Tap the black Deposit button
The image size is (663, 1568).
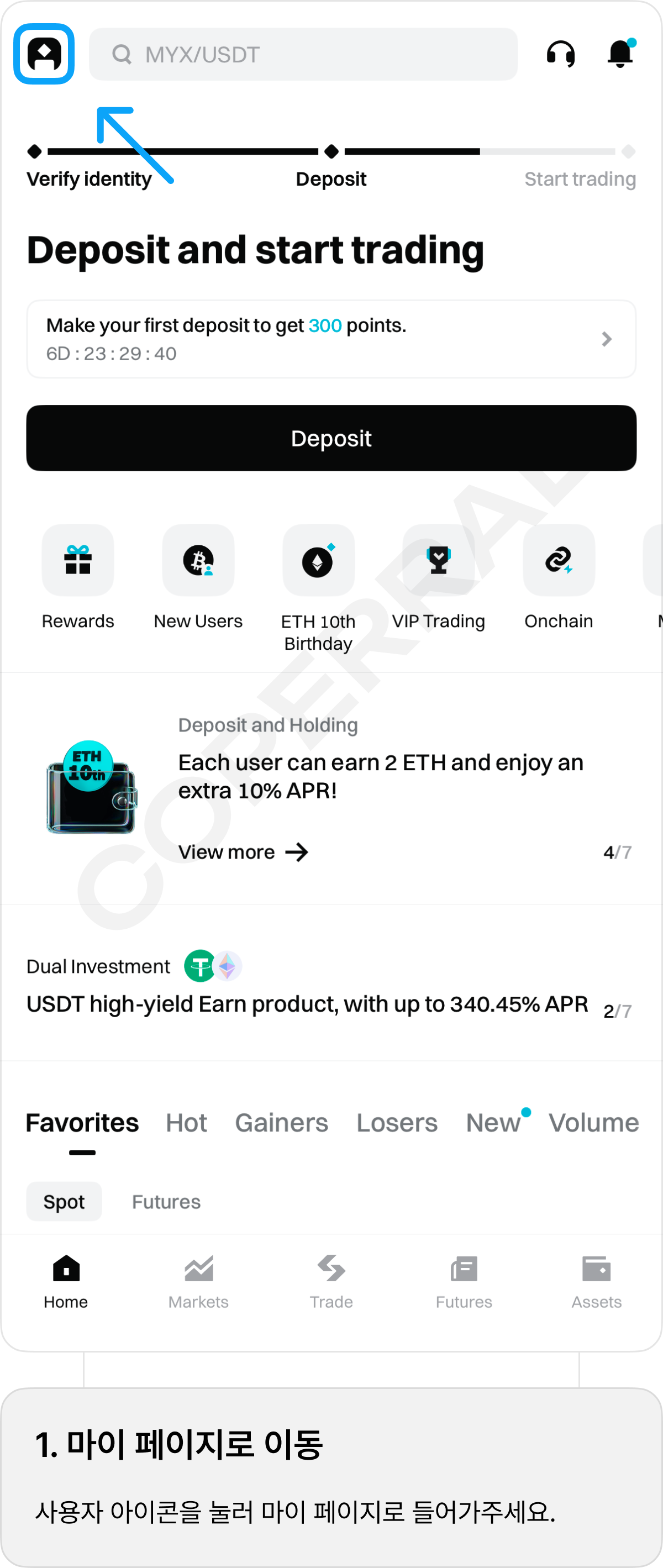pos(331,438)
